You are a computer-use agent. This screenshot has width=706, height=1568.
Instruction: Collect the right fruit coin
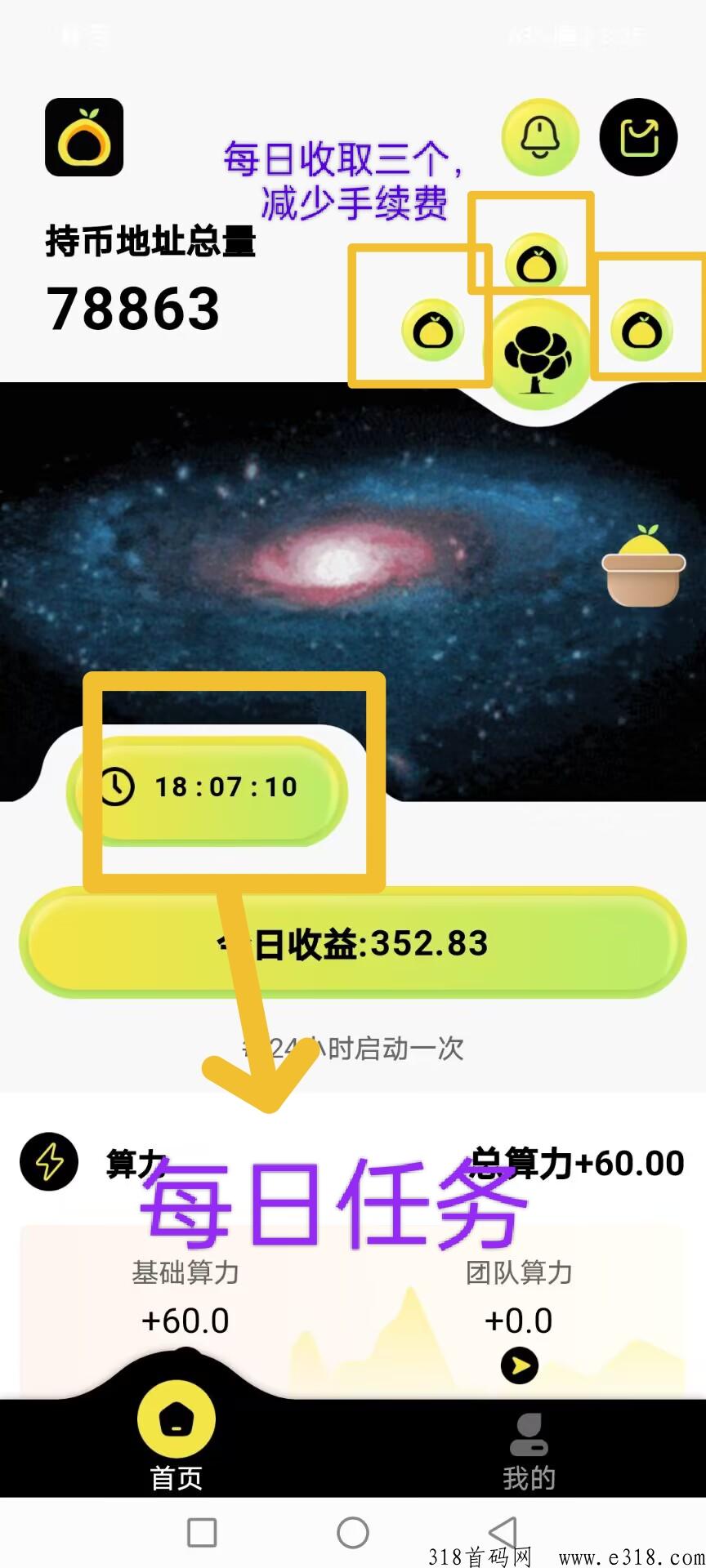click(x=642, y=330)
